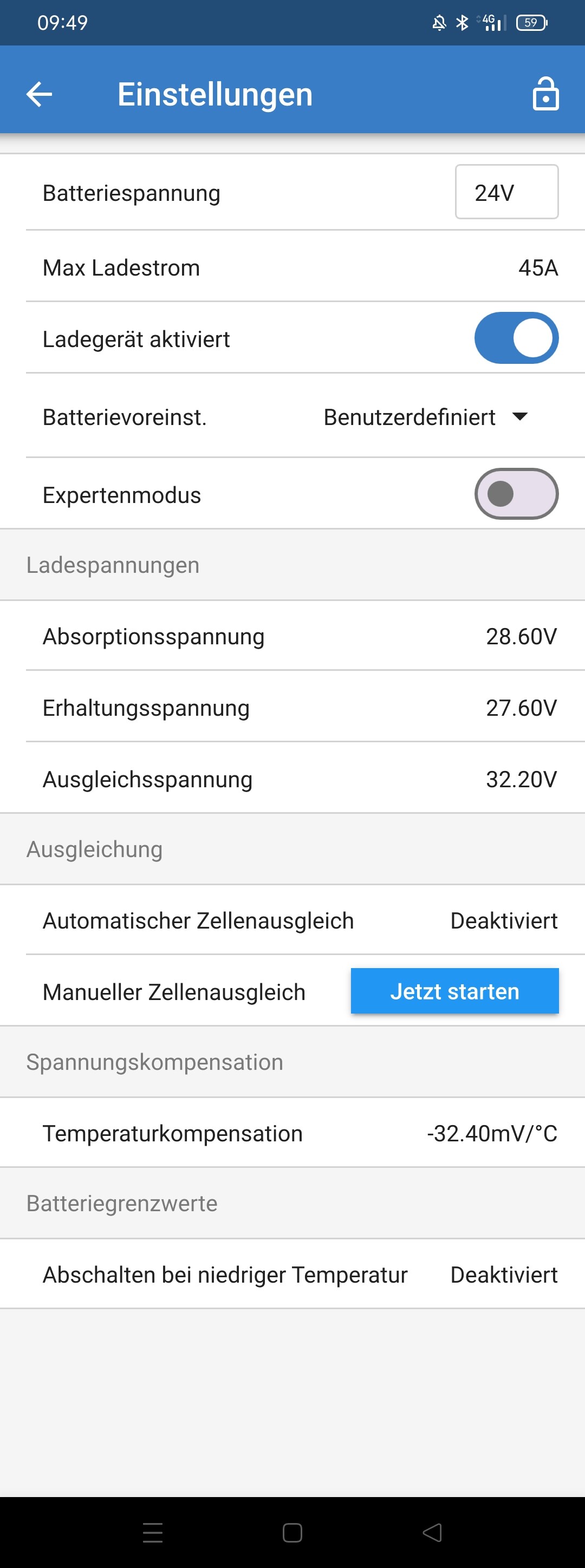Screen dimensions: 585x1568
Task: Go back from Einstellungen
Action: point(40,94)
